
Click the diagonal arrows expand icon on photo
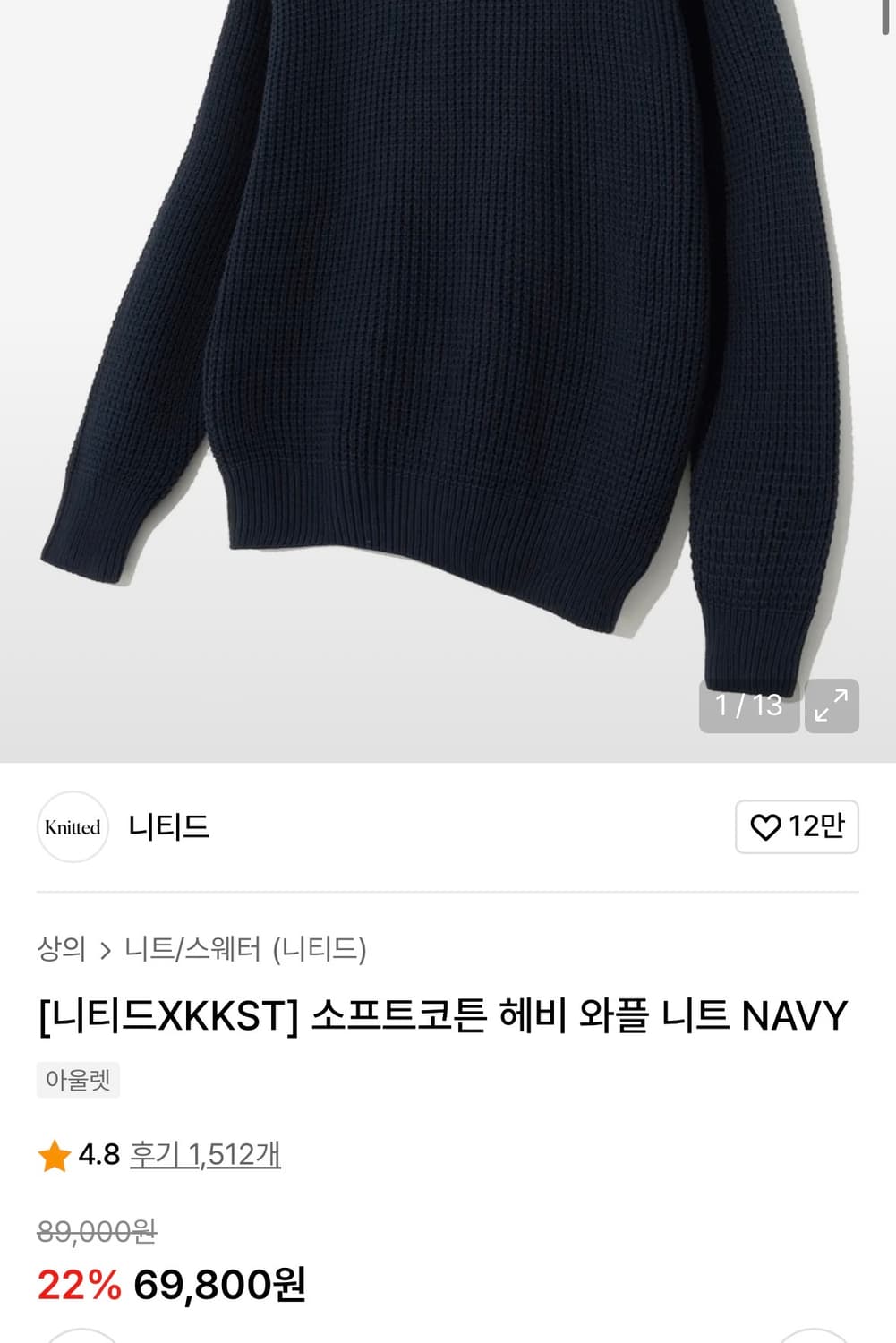click(x=831, y=707)
